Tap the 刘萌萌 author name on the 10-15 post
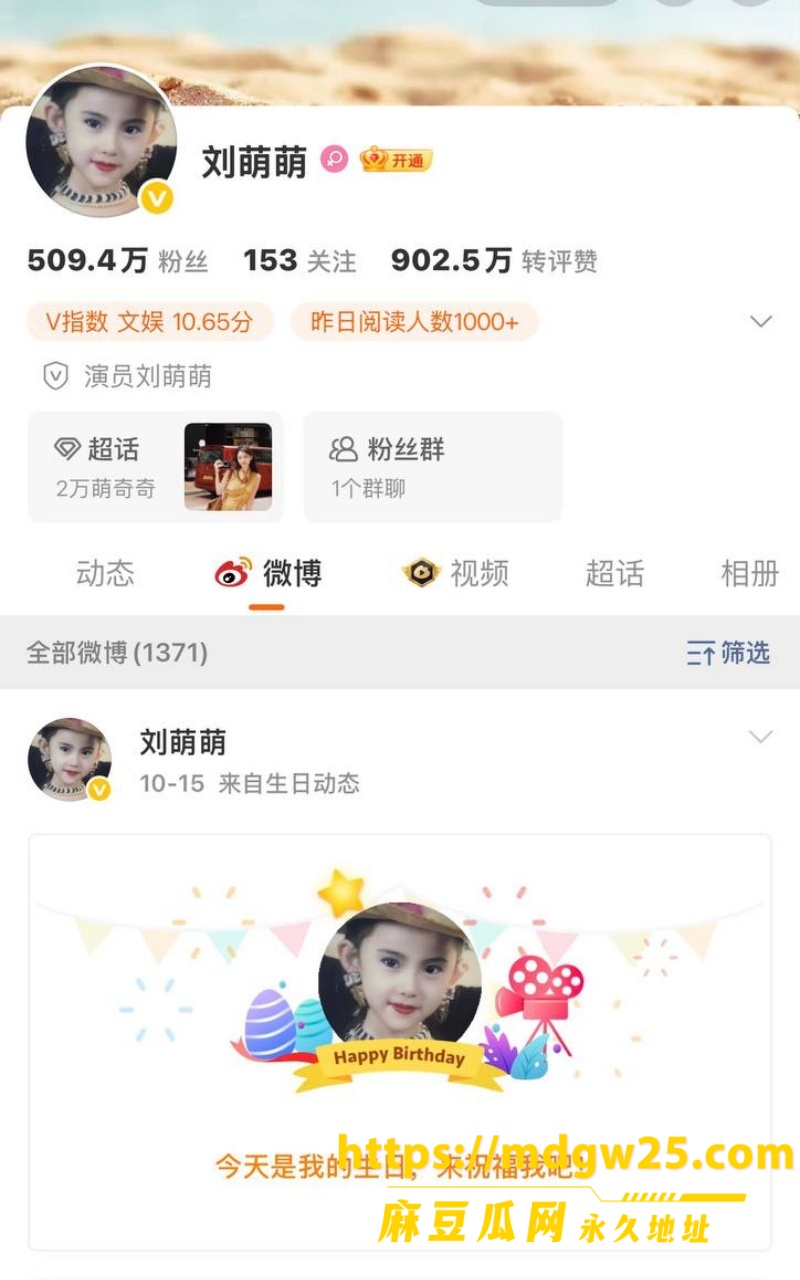 point(183,742)
